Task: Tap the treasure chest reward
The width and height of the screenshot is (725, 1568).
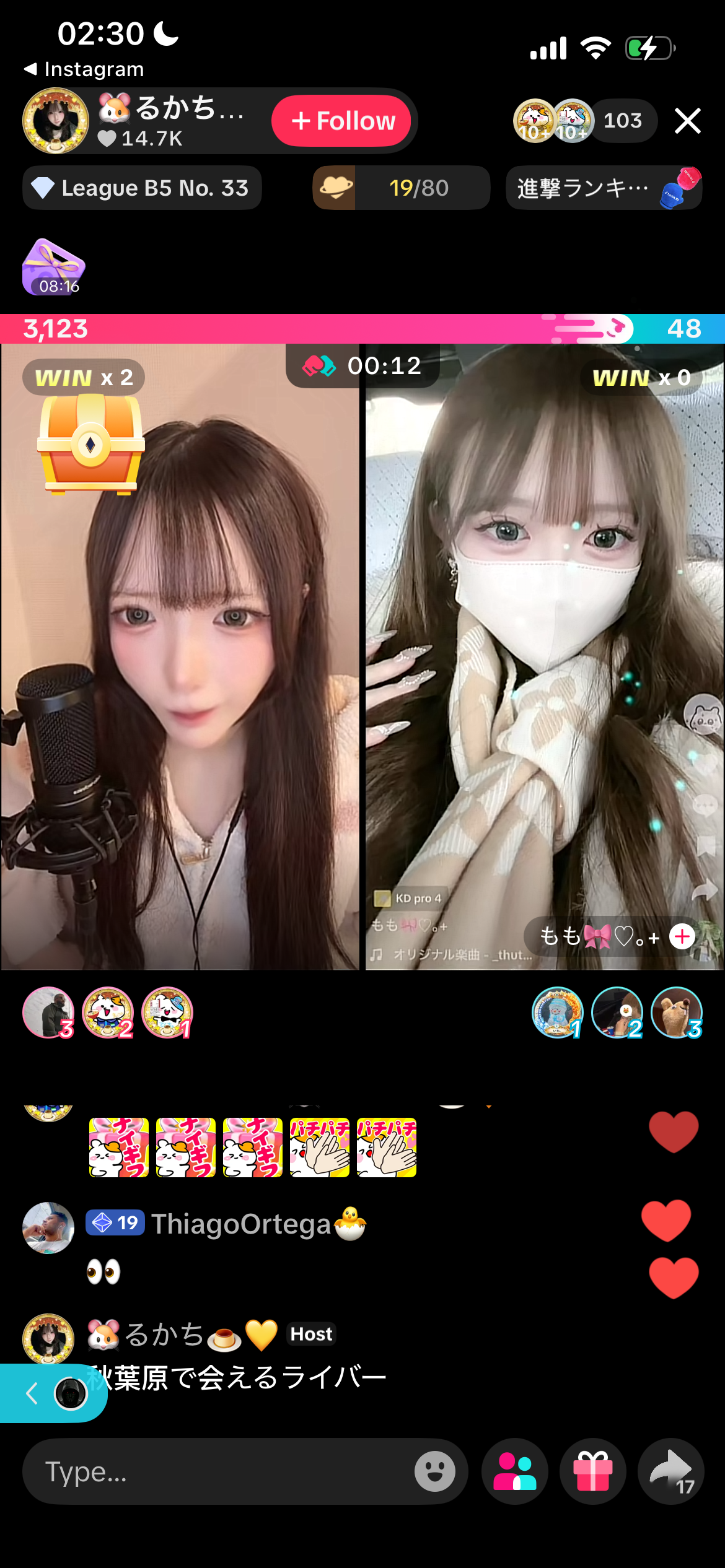Action: (x=90, y=445)
